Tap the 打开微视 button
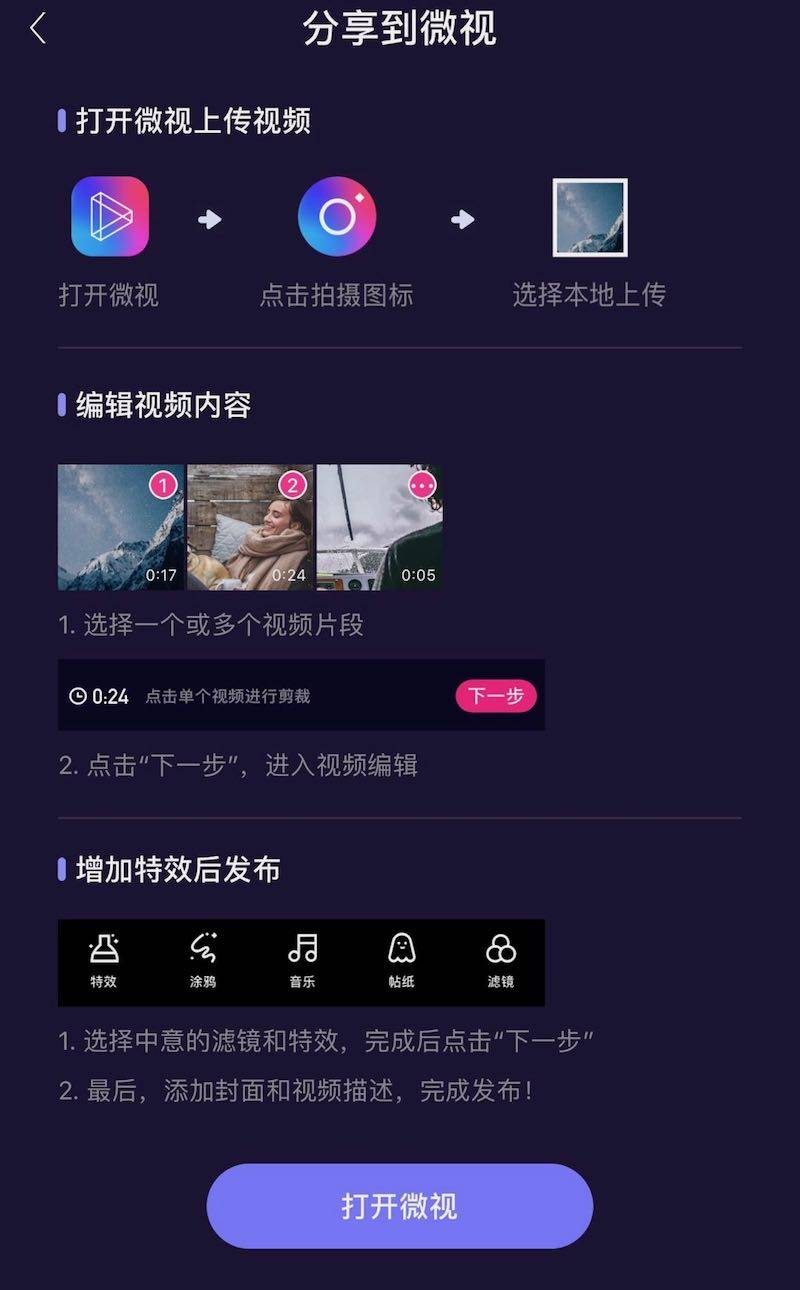 [399, 1206]
